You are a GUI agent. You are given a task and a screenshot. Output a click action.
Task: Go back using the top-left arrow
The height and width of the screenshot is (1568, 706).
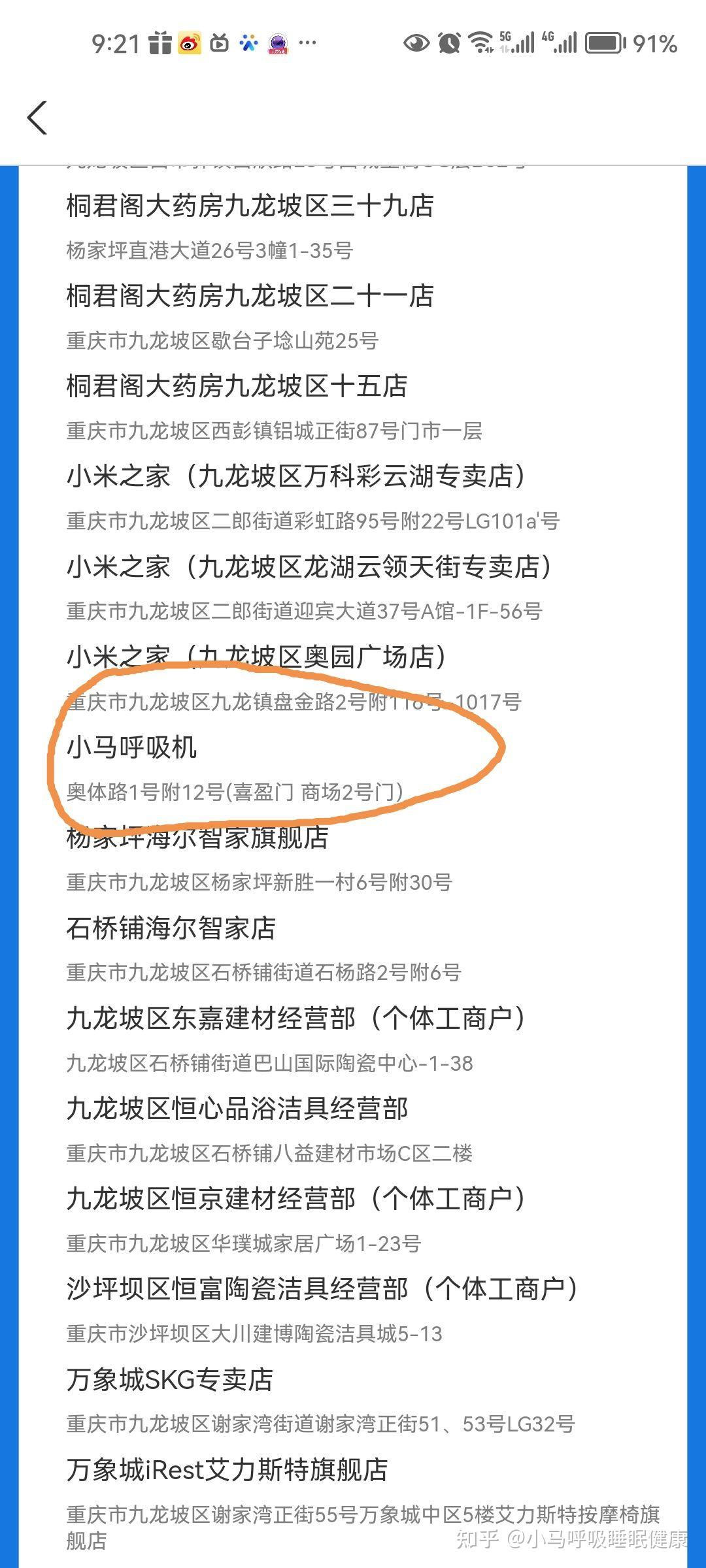click(37, 118)
